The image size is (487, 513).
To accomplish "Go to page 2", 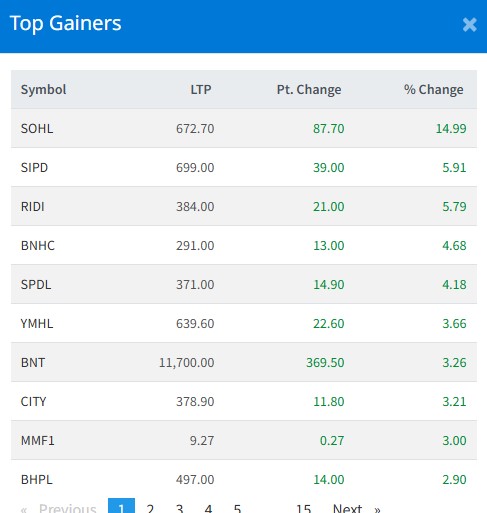I will 150,507.
